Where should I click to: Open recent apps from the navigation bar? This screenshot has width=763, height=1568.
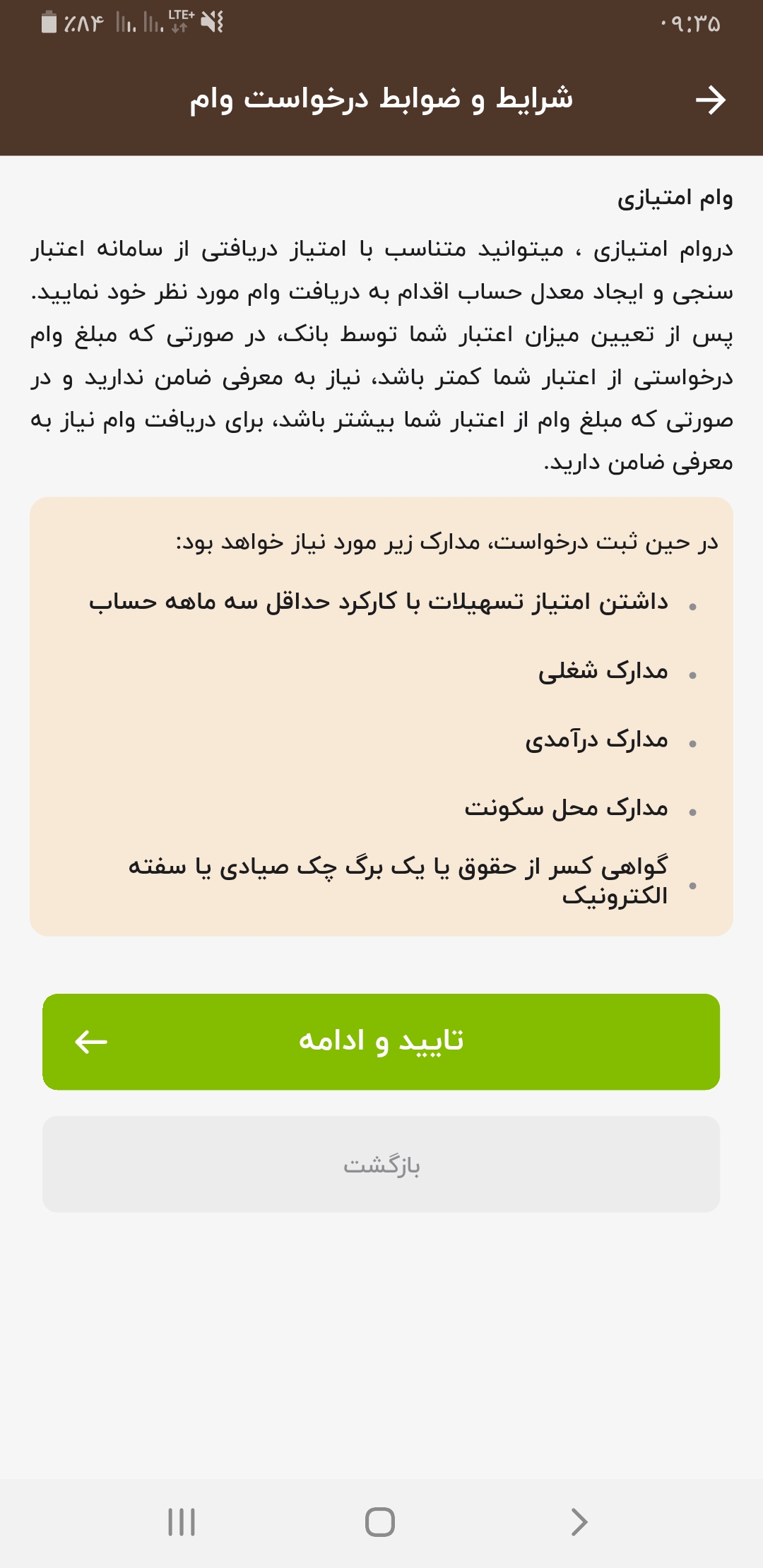pos(182,1521)
